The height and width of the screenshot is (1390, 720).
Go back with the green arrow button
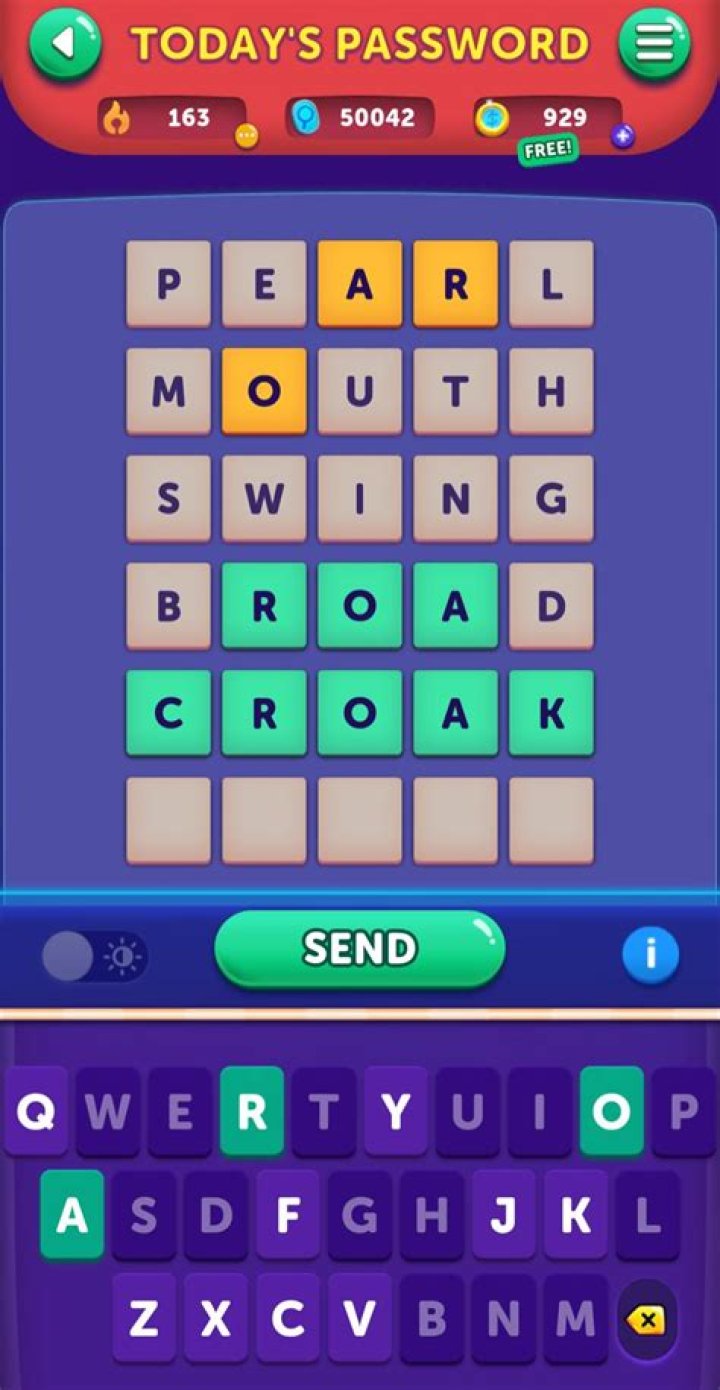click(x=65, y=44)
